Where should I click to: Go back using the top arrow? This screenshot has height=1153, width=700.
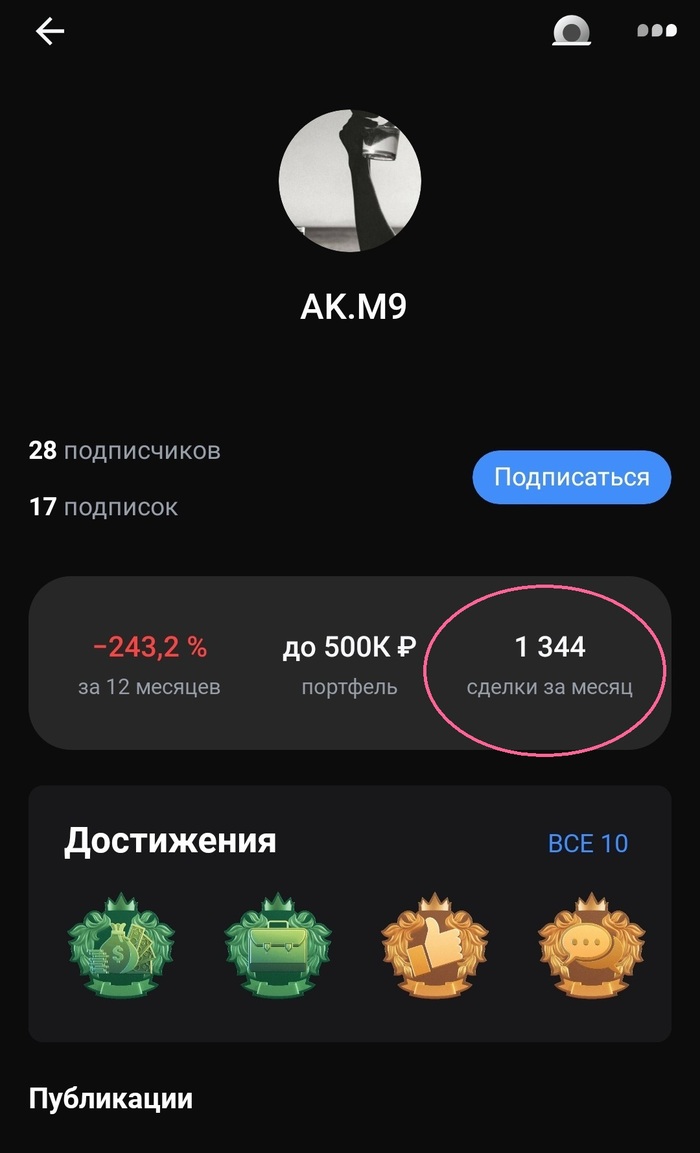(50, 32)
